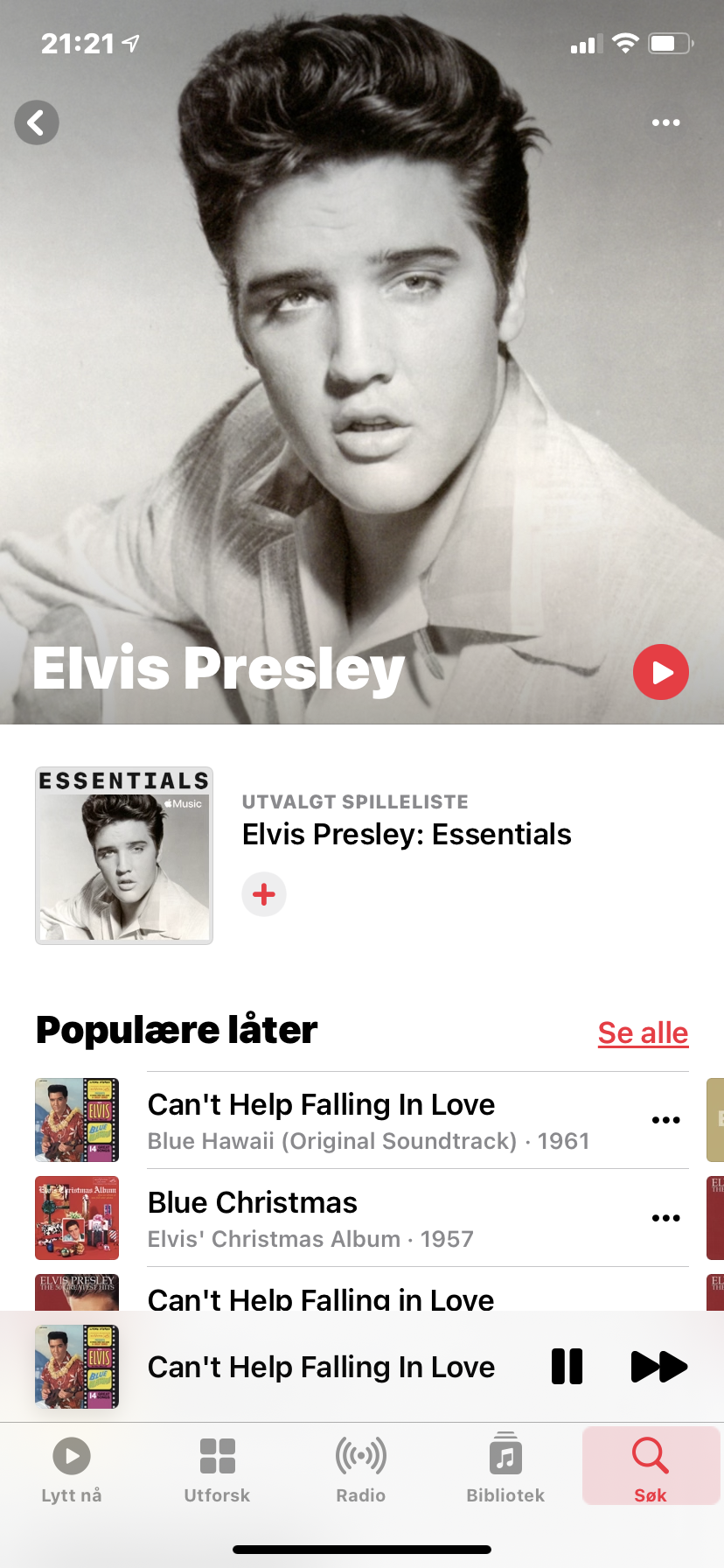The image size is (724, 1568).
Task: Select the Søk tab
Action: pyautogui.click(x=651, y=1470)
